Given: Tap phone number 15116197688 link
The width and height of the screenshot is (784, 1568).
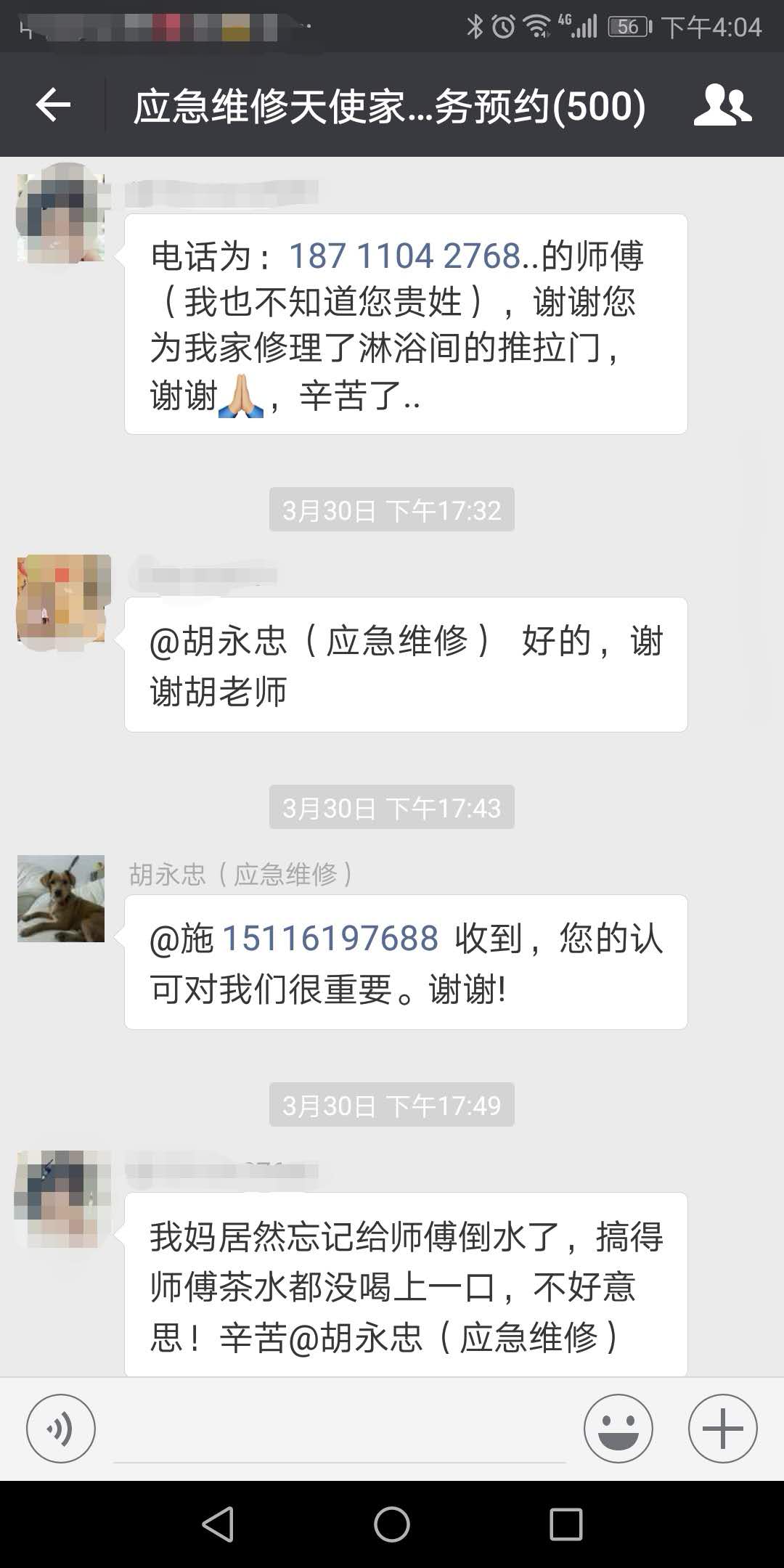Looking at the screenshot, I should click(330, 939).
